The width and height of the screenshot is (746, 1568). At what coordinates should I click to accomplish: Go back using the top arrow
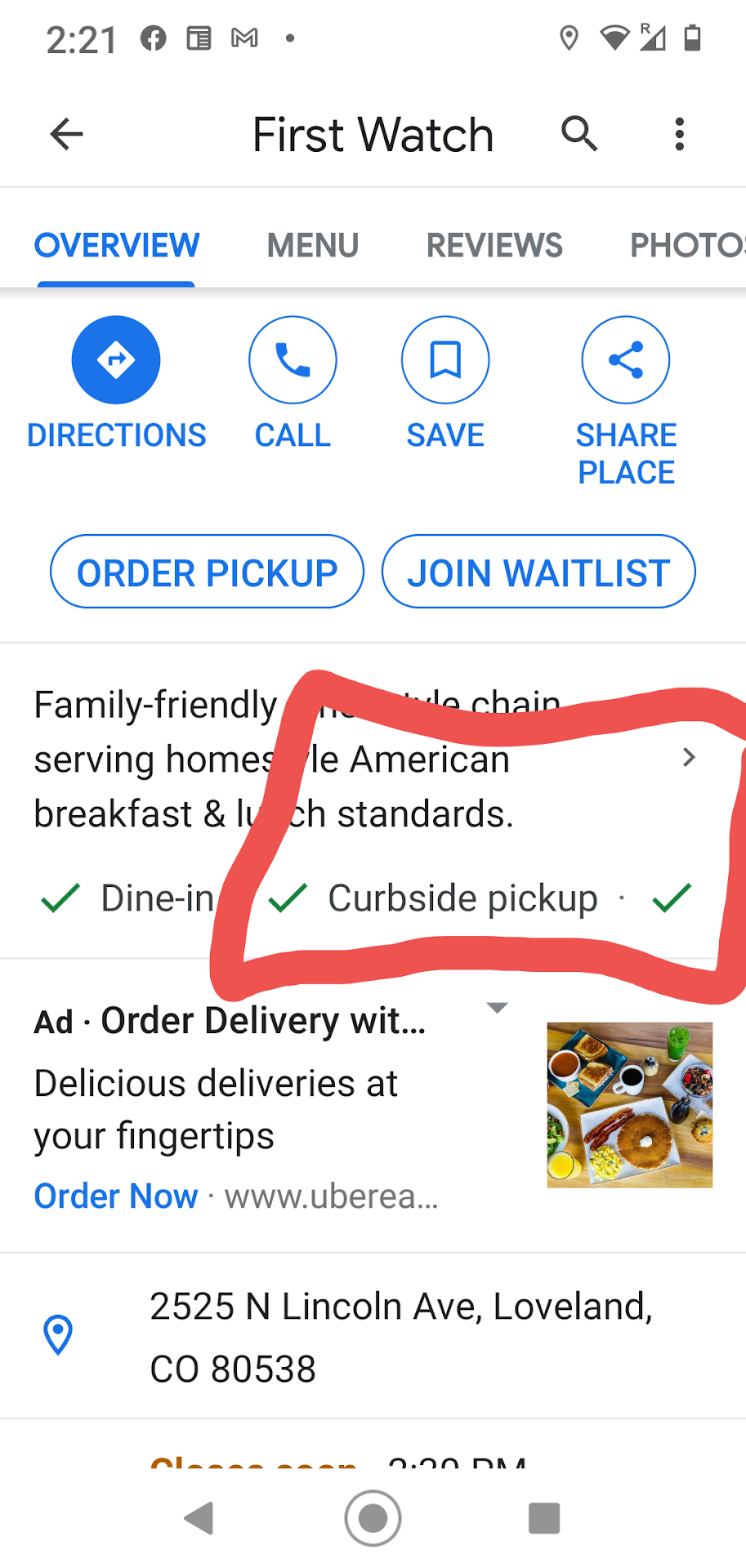tap(66, 134)
